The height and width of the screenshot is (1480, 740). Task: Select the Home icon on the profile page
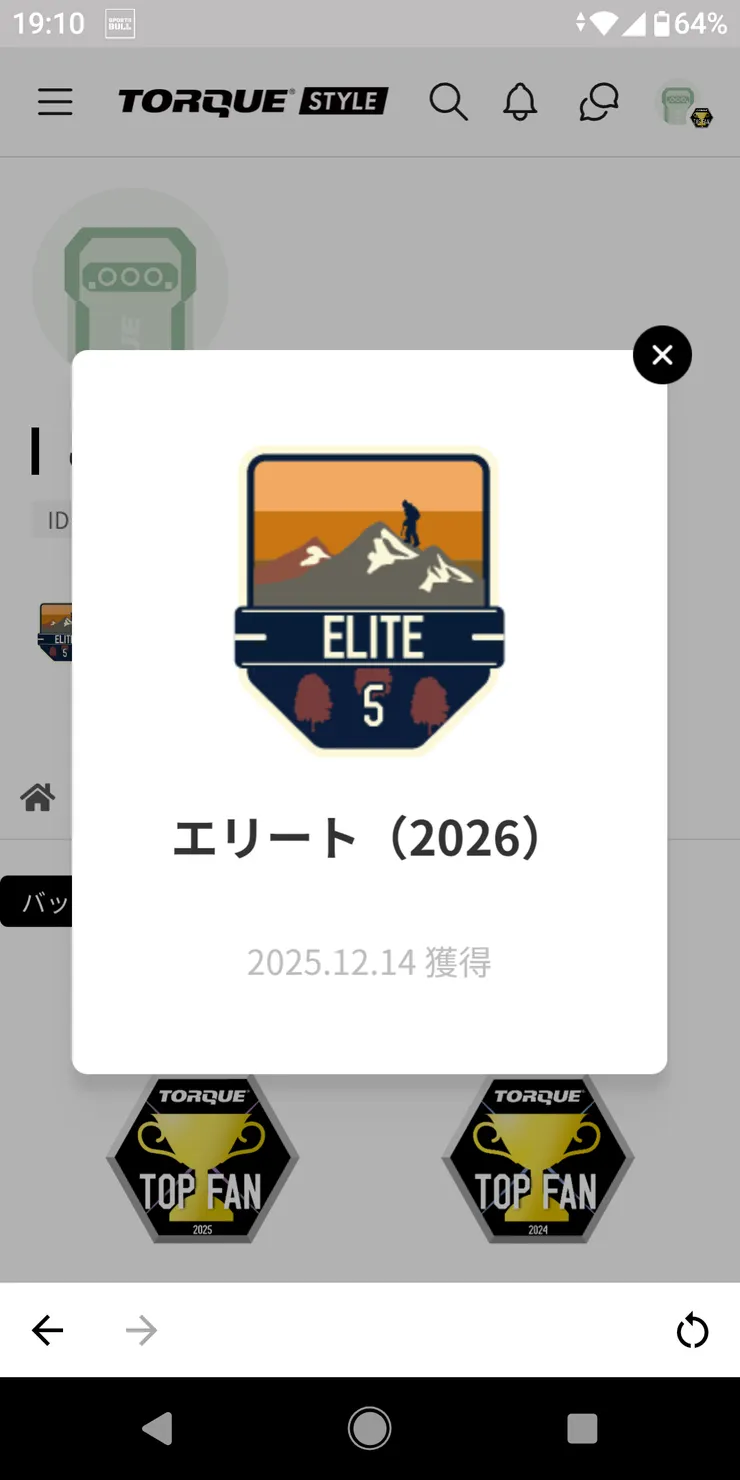(37, 796)
